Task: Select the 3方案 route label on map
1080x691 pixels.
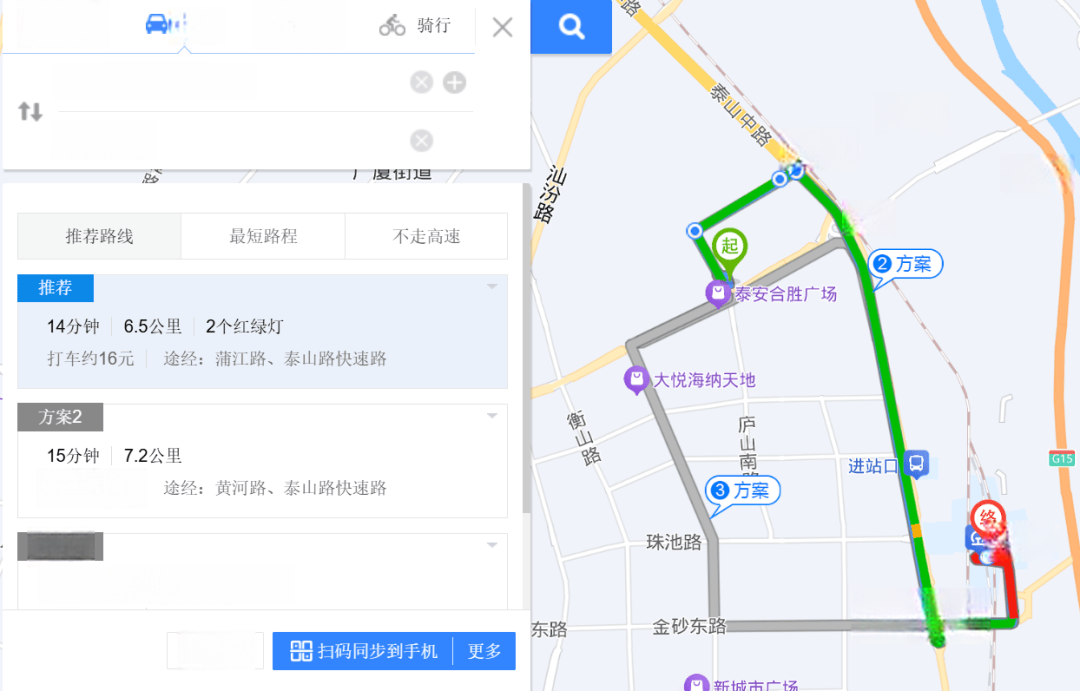Action: [x=742, y=490]
